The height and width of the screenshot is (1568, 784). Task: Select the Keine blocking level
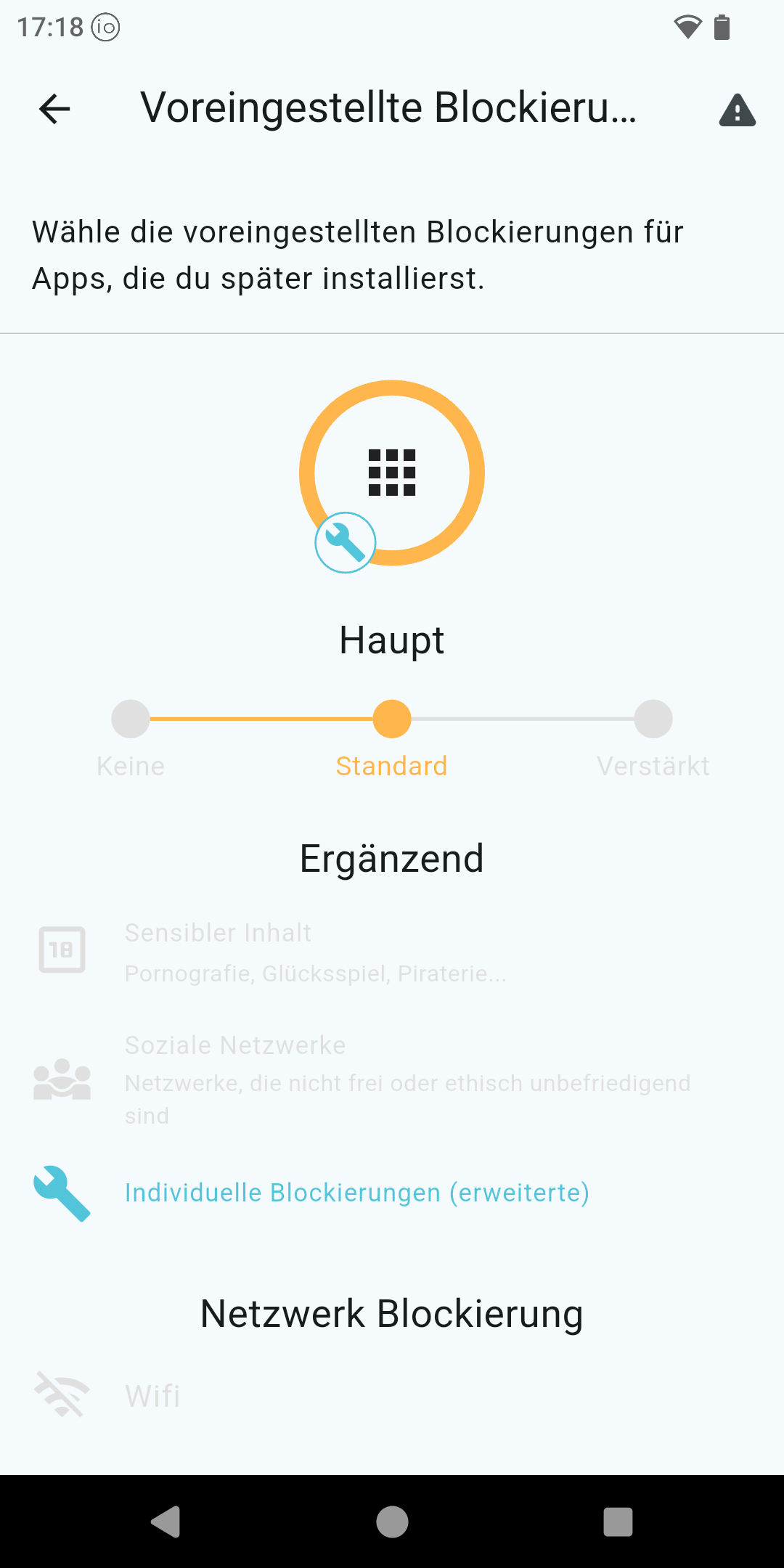pos(131,719)
